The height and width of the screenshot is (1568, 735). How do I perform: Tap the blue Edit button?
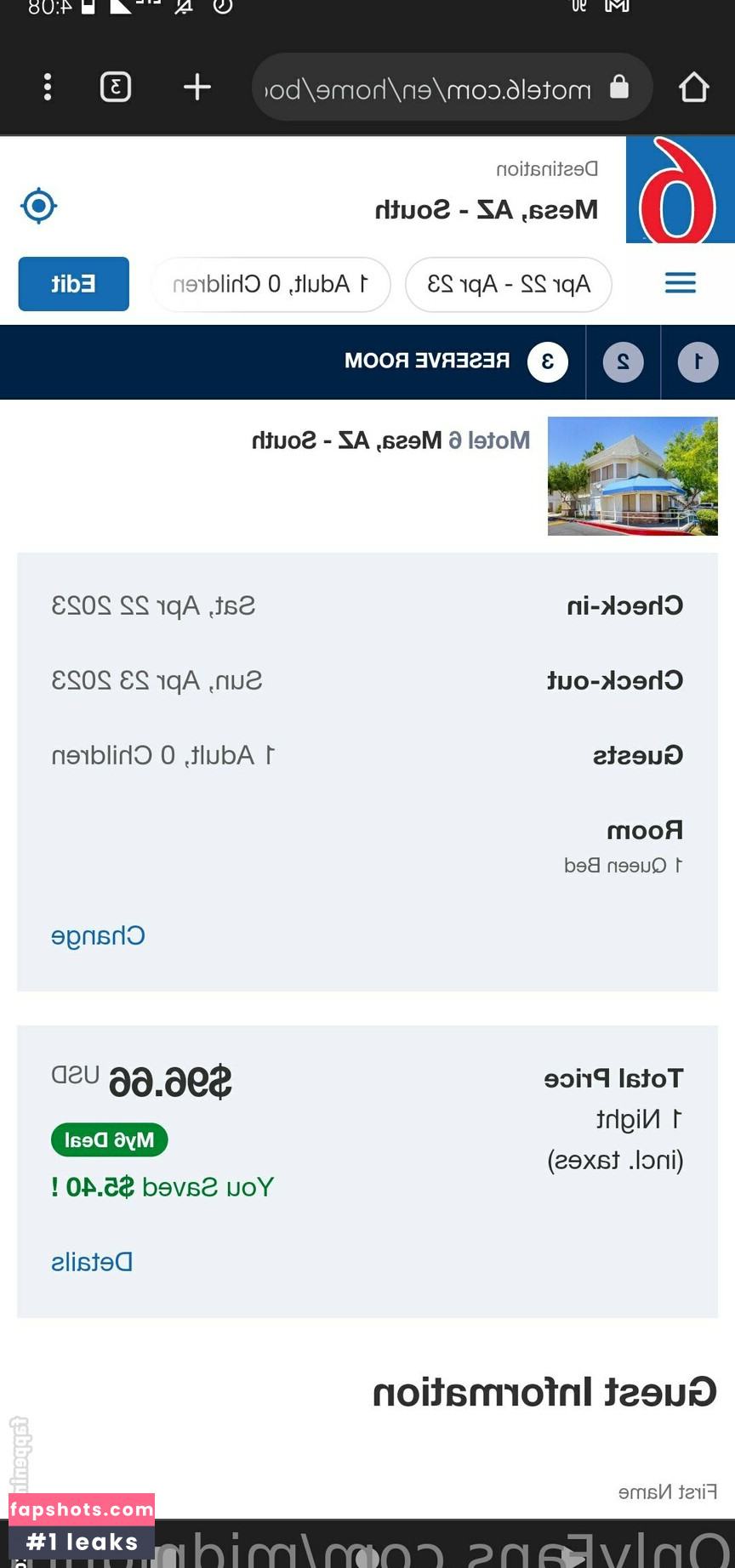(x=74, y=284)
